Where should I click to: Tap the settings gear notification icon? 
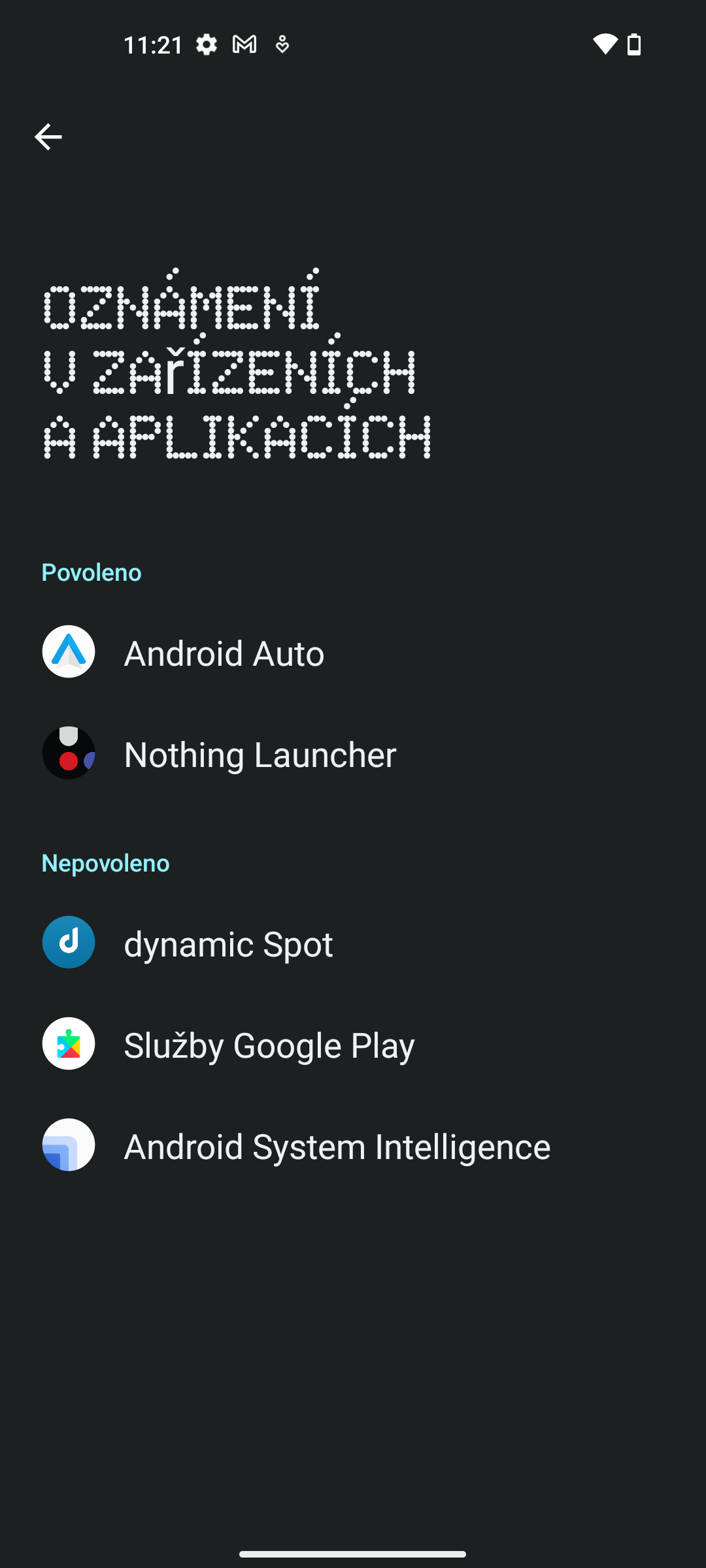[205, 44]
